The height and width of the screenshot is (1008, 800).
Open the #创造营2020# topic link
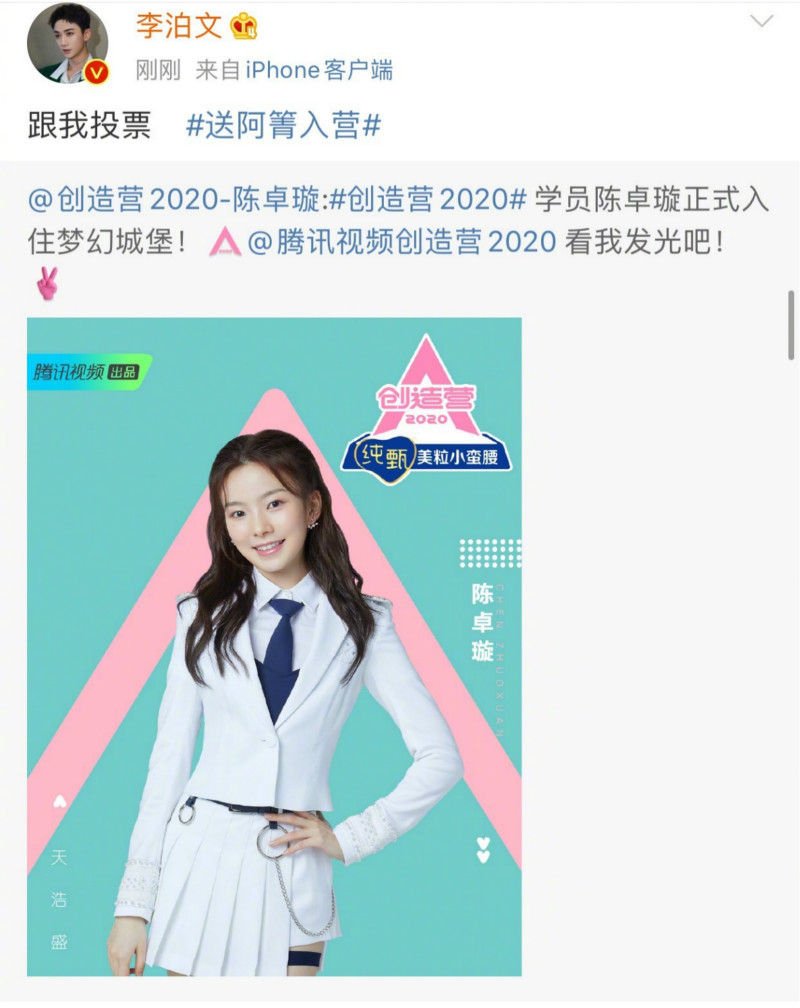[x=427, y=198]
